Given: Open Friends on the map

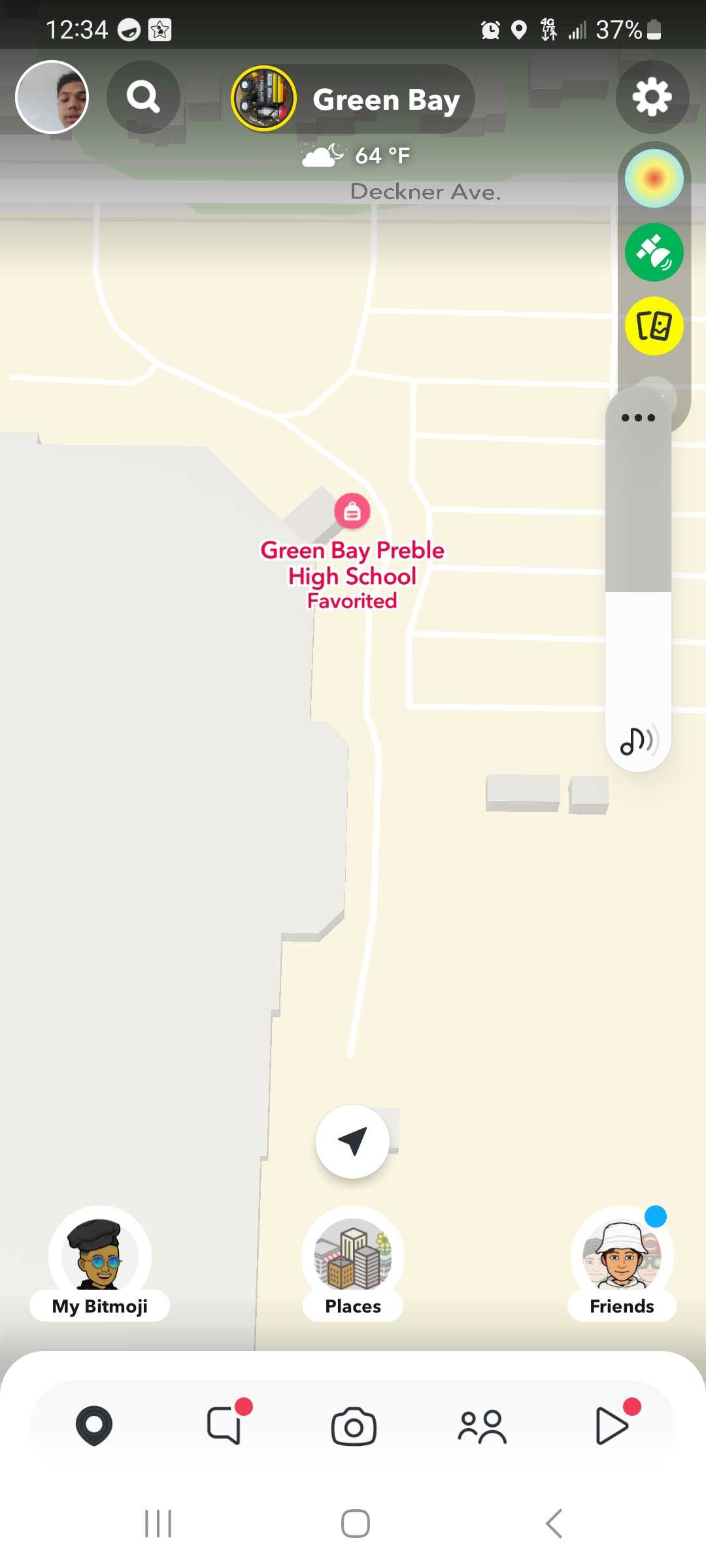Looking at the screenshot, I should point(622,1262).
